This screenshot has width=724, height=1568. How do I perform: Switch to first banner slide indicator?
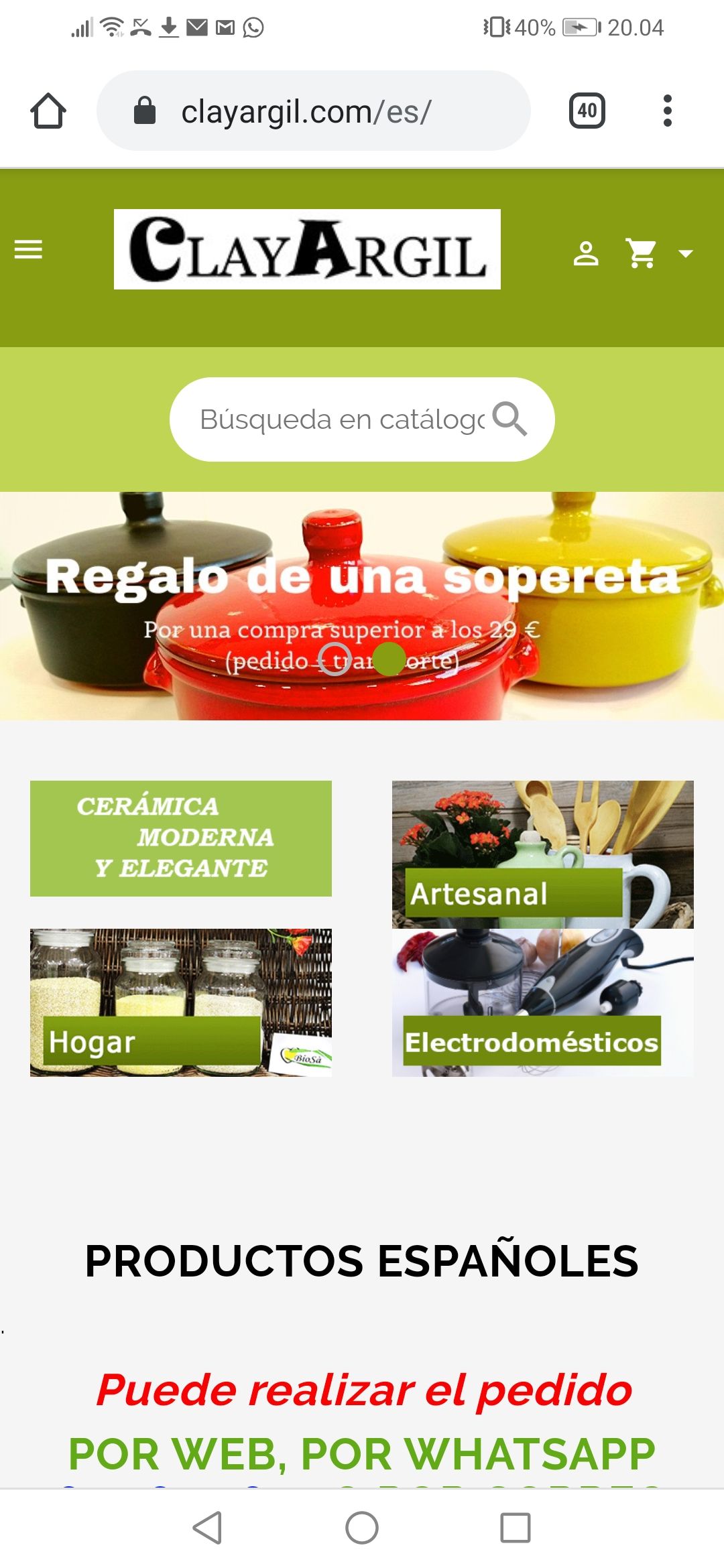click(x=335, y=659)
